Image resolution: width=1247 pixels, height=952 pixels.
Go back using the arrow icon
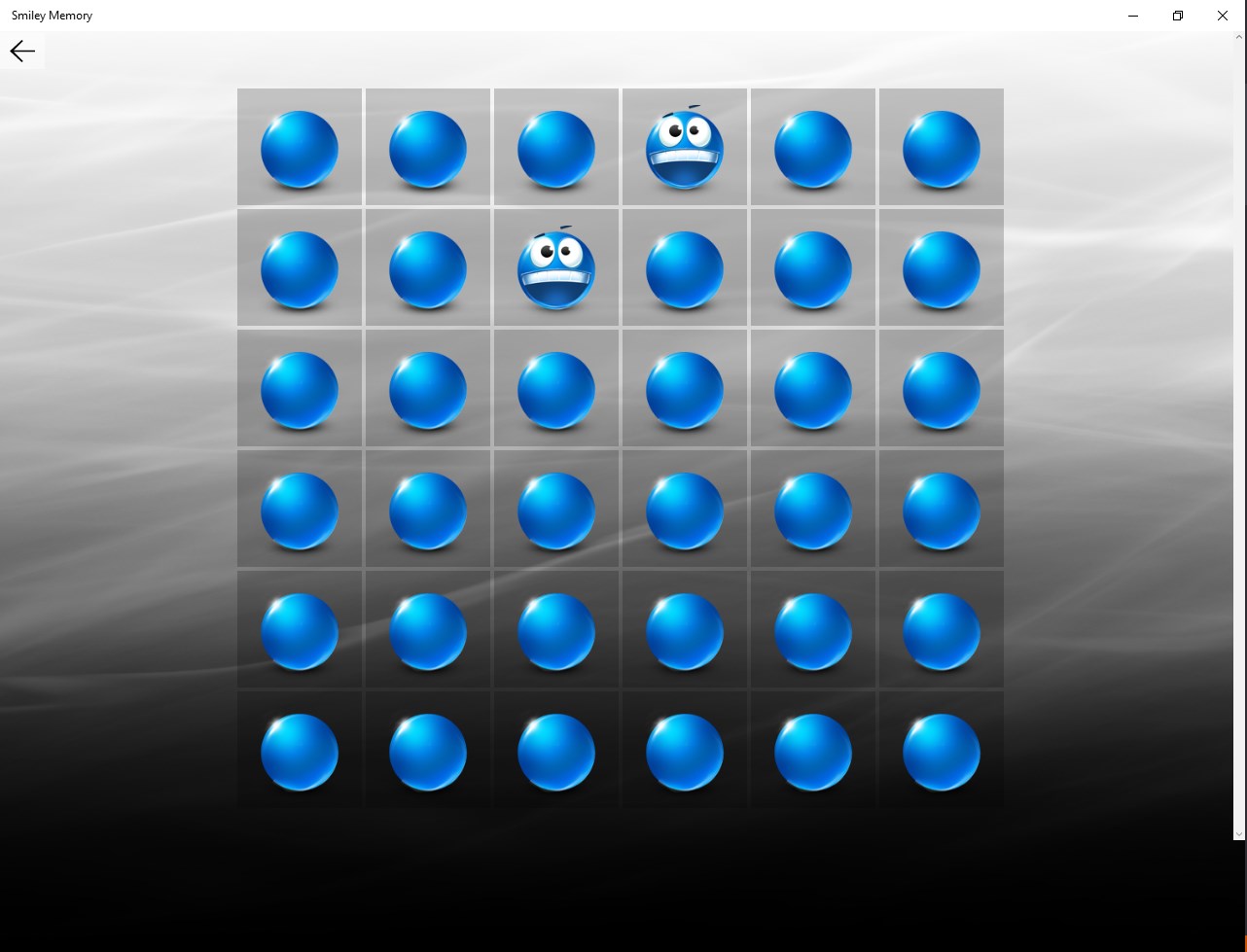click(x=22, y=52)
